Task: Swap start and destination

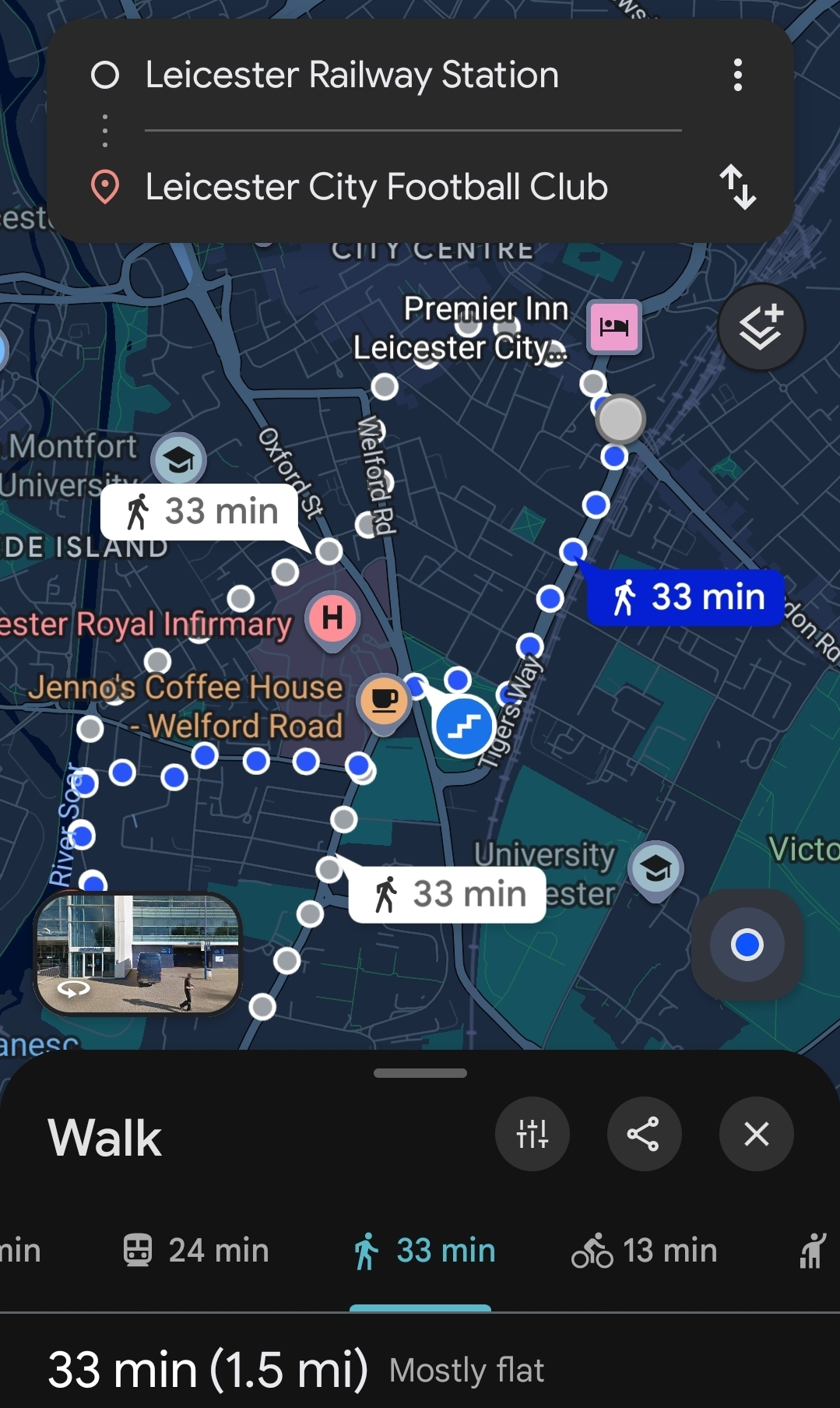Action: tap(737, 187)
